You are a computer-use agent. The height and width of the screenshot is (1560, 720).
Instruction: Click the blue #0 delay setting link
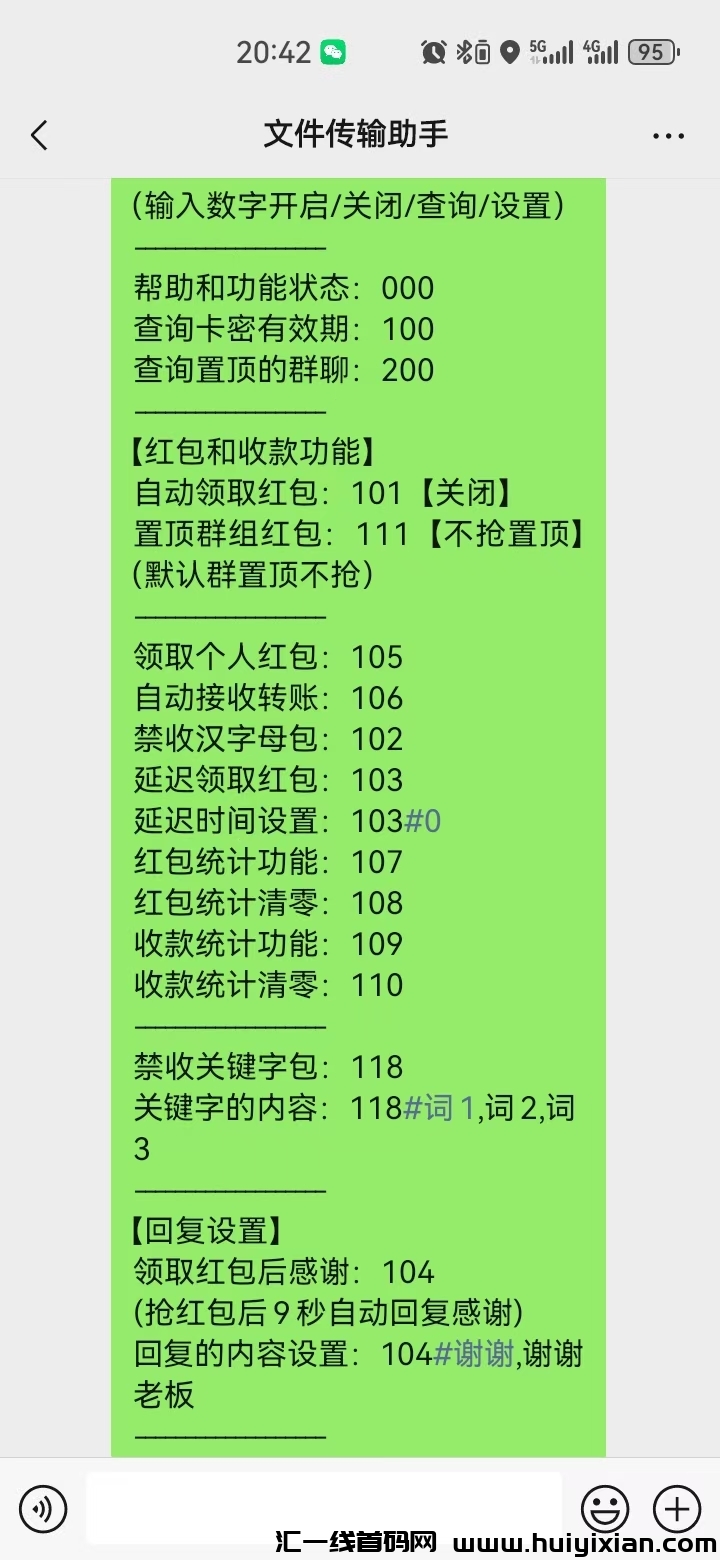(423, 821)
